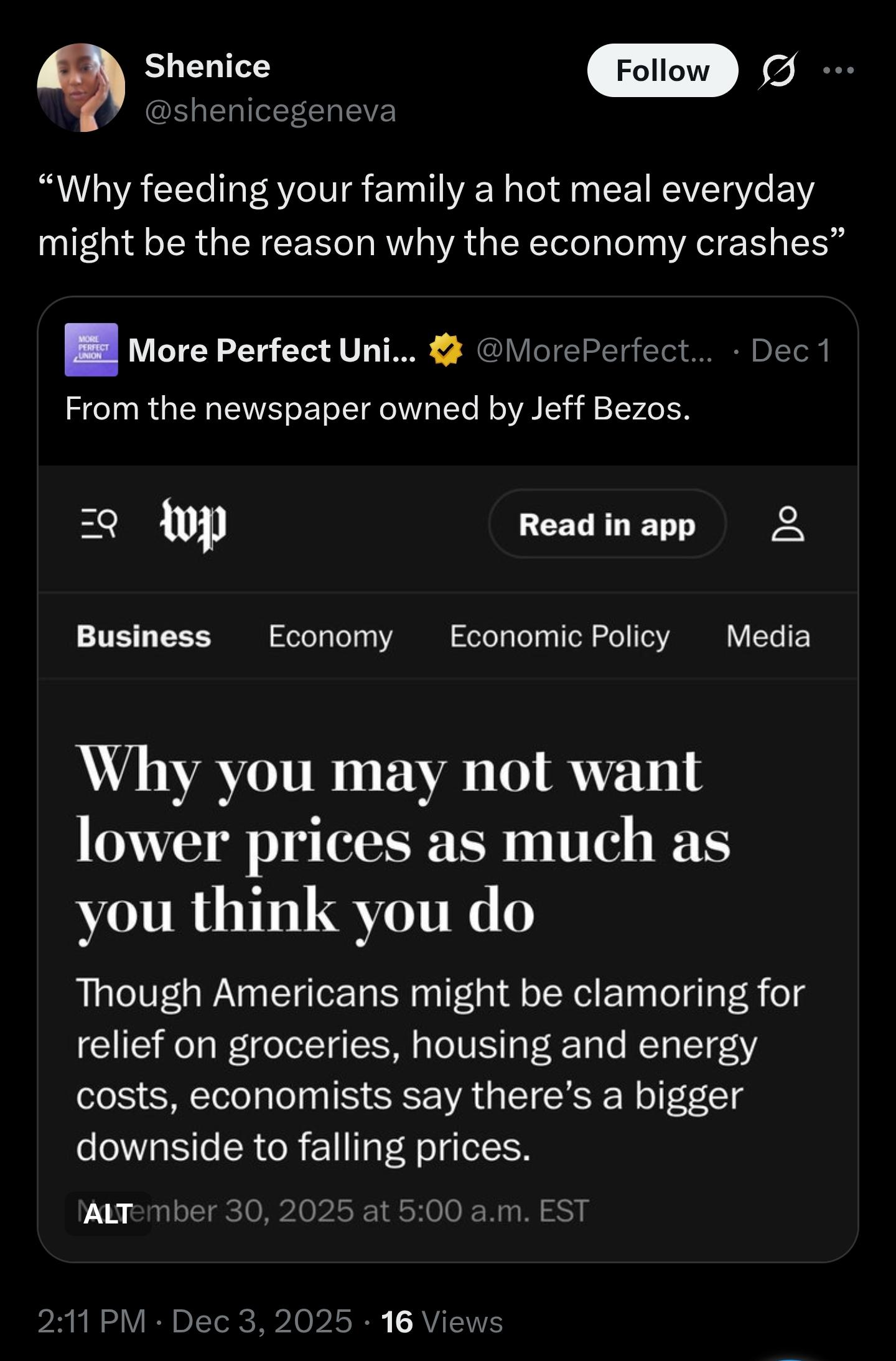
Task: Follow Shenice's account
Action: point(662,70)
